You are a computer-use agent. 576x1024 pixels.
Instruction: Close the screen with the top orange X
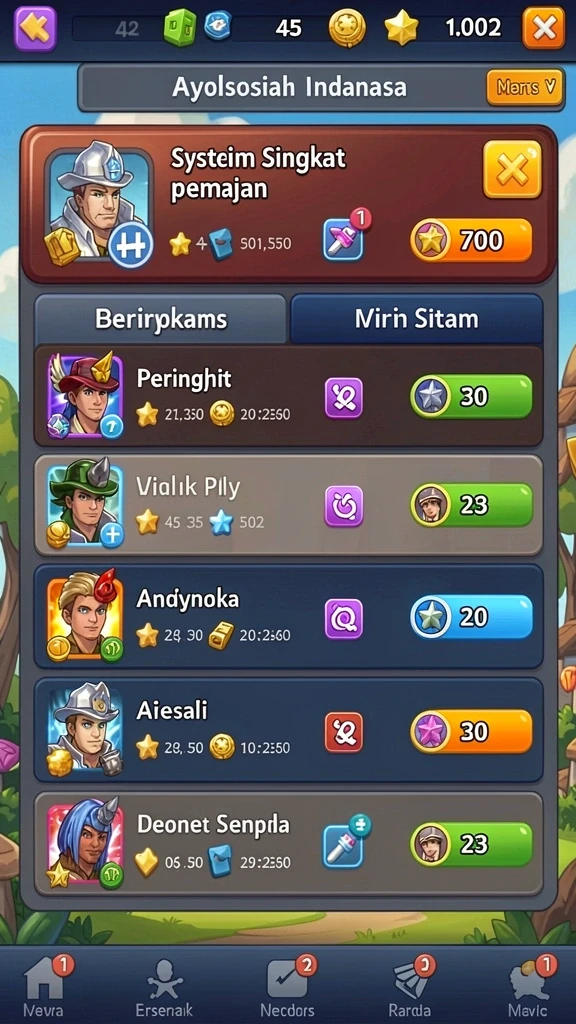543,28
